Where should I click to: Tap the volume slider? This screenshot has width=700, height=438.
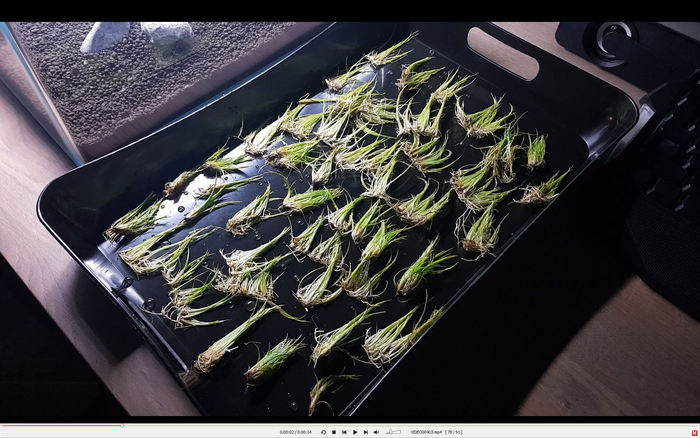393,432
